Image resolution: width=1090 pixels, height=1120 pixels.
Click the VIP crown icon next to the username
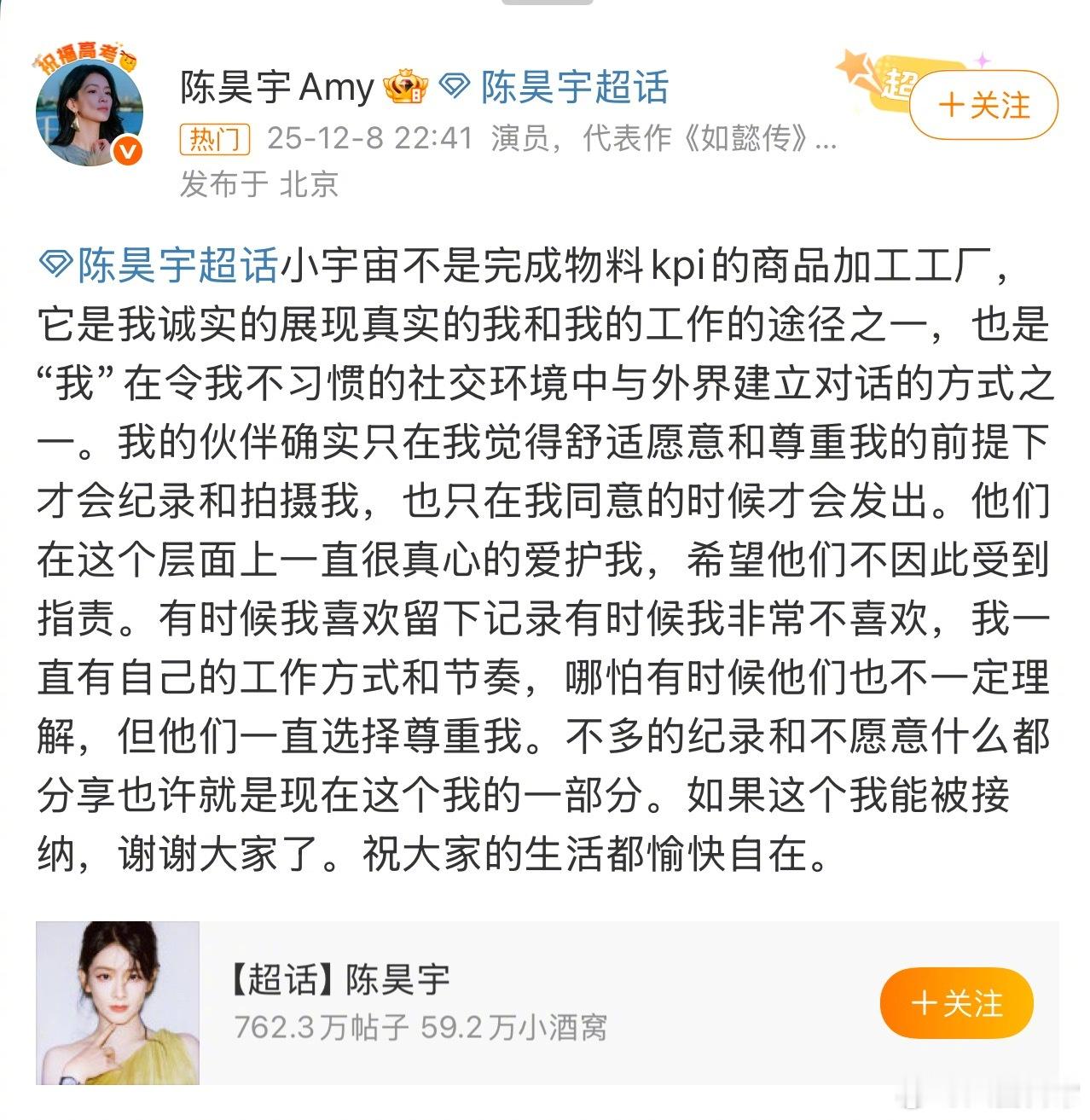coord(406,85)
